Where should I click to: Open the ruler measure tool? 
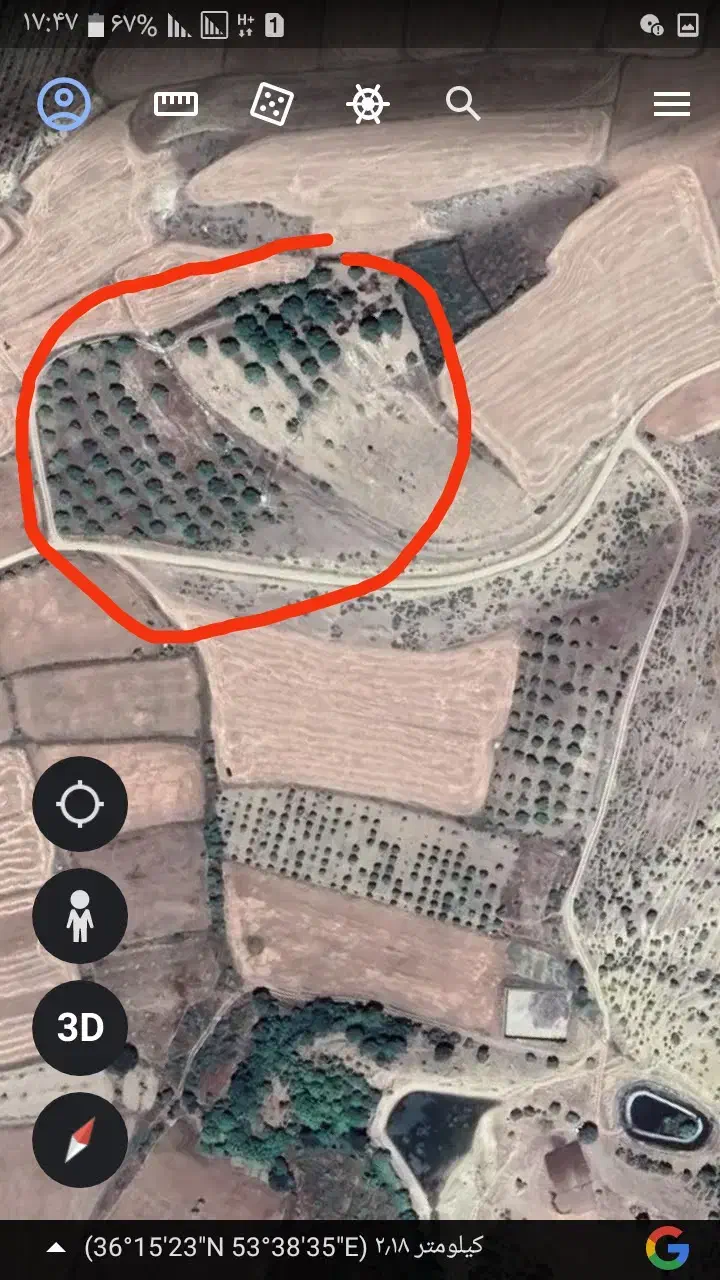[176, 104]
